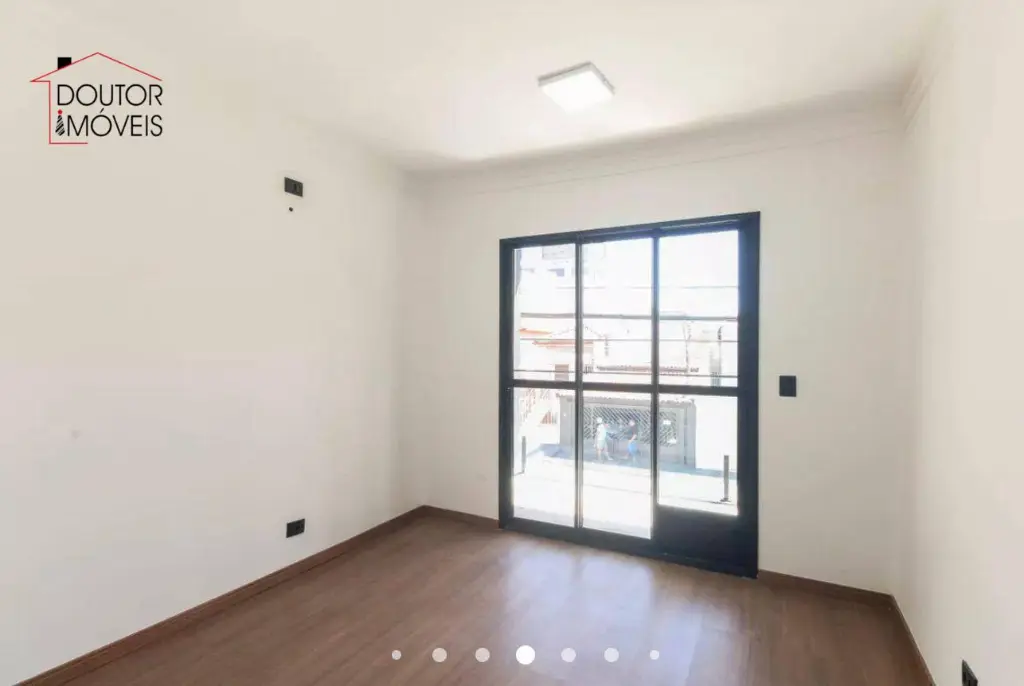Open the room photo in the gallery
The image size is (1024, 686).
pyautogui.click(x=512, y=340)
